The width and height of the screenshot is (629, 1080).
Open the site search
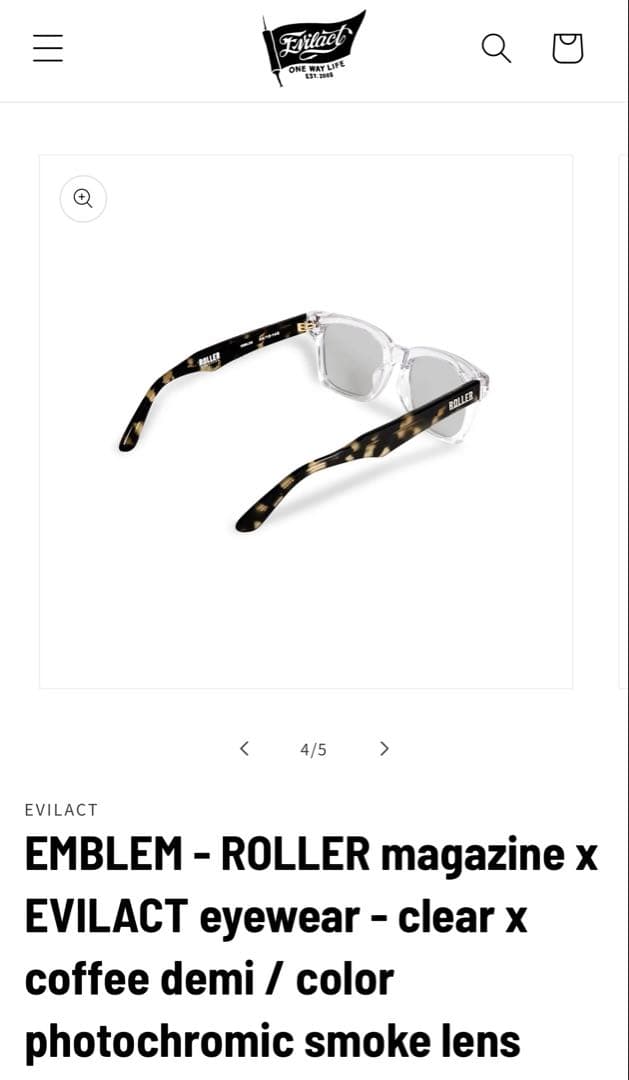coord(496,48)
